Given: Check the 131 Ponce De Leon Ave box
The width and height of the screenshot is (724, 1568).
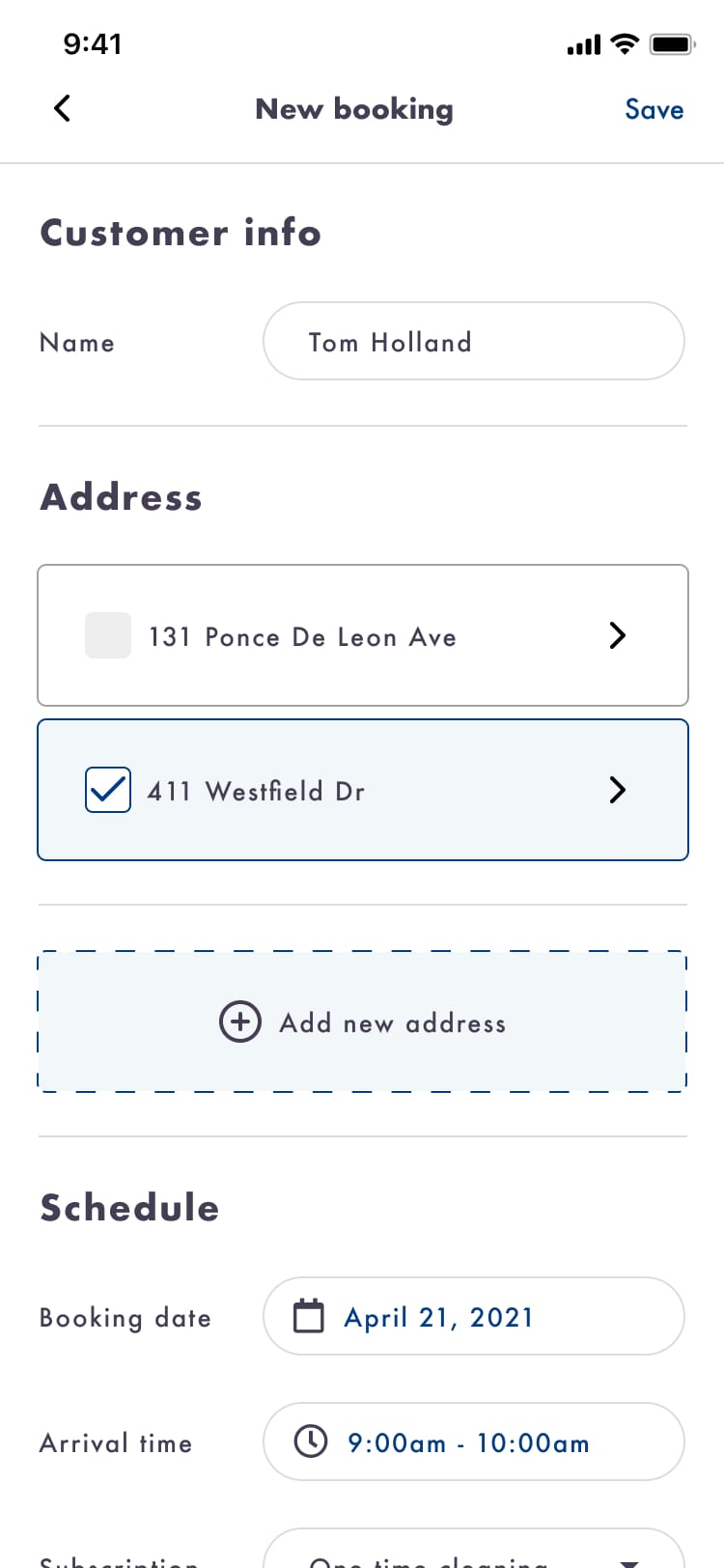Looking at the screenshot, I should pos(108,636).
